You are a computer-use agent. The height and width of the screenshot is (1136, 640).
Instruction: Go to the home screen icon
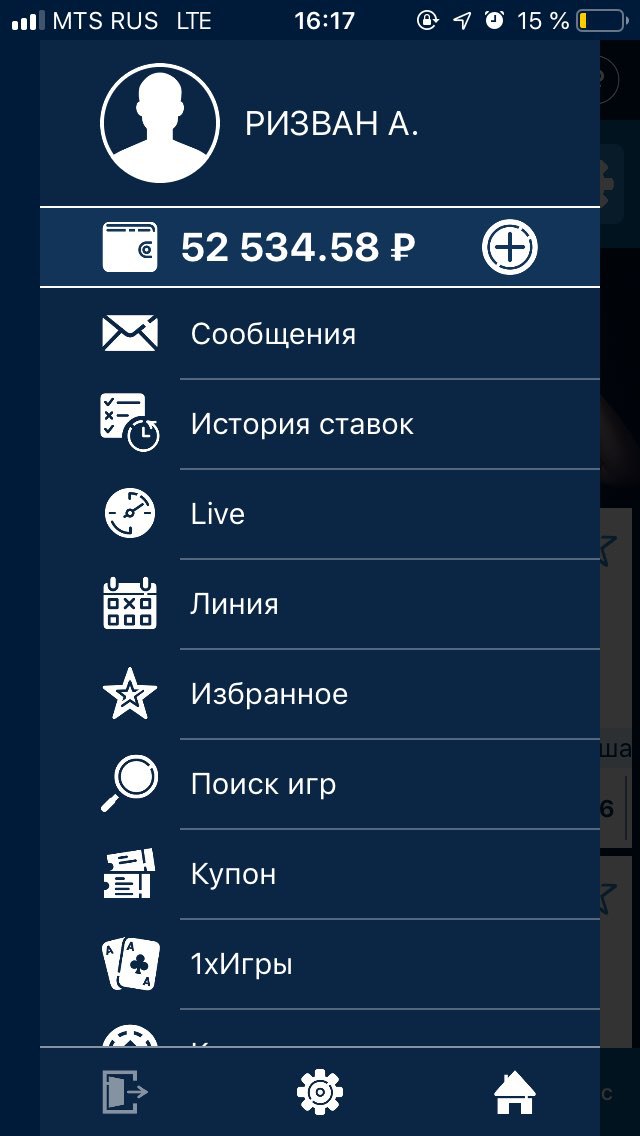(515, 1092)
